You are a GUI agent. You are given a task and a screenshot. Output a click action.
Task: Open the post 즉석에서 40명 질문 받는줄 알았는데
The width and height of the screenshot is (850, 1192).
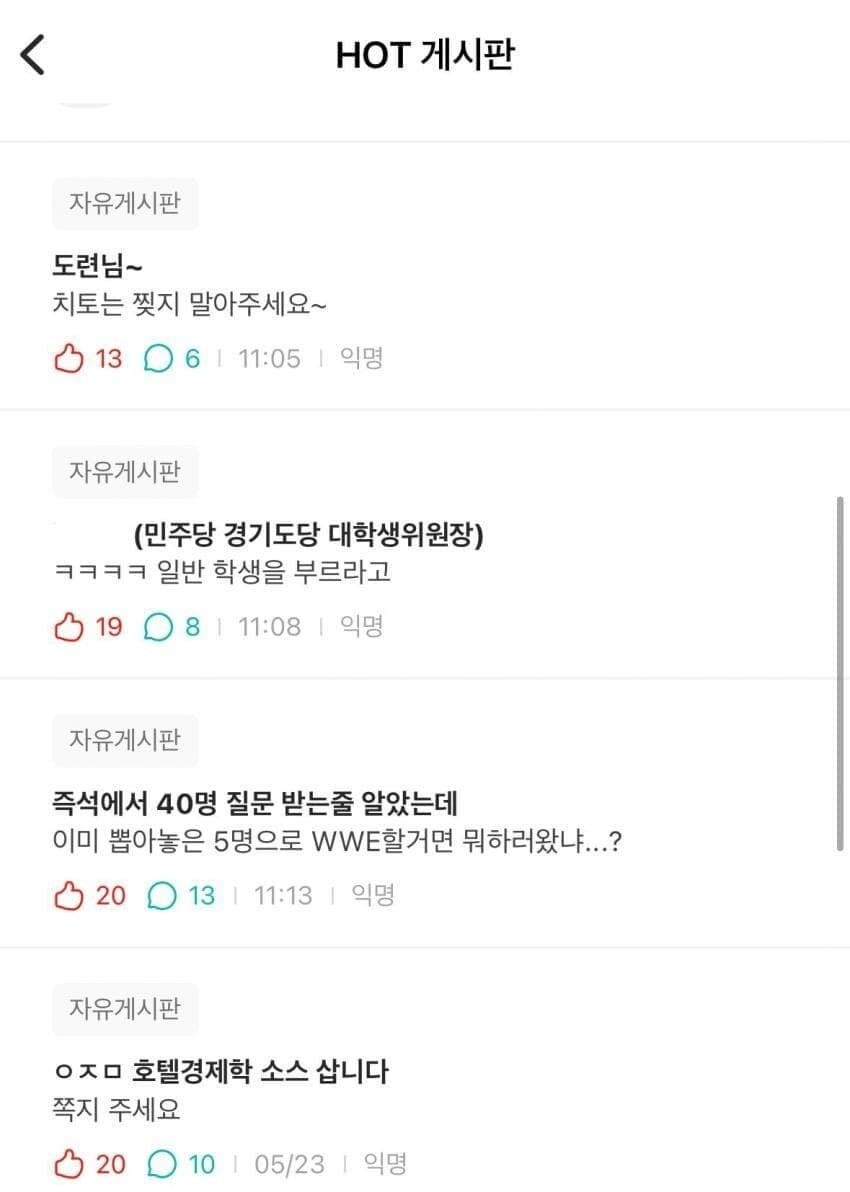click(425, 813)
